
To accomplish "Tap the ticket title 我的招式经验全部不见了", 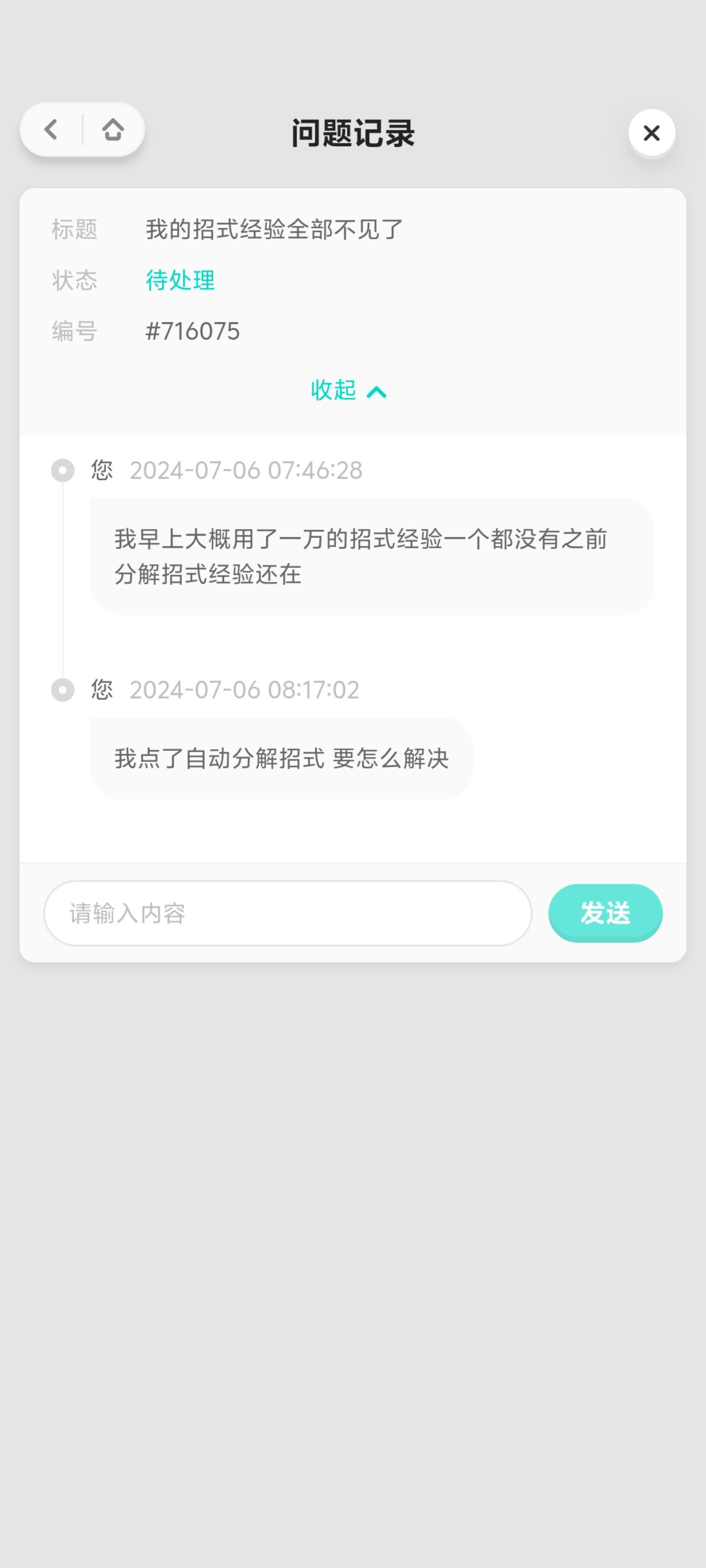I will (274, 229).
